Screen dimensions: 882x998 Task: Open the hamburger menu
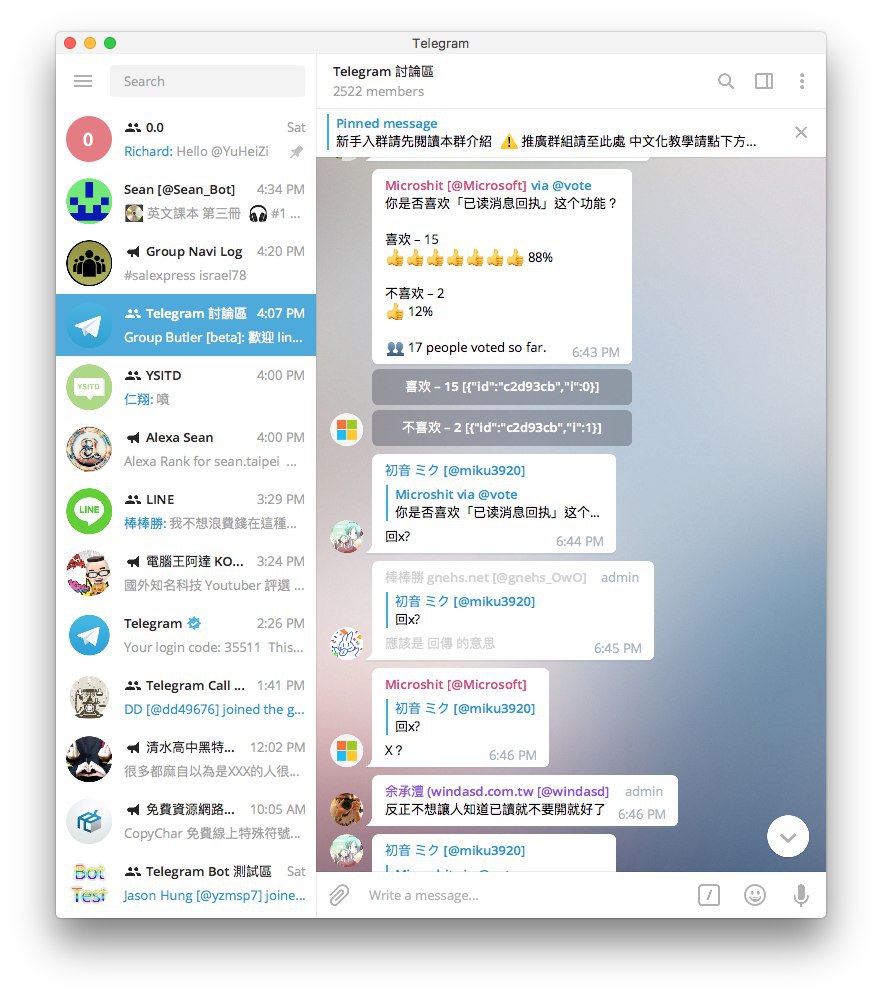(83, 81)
